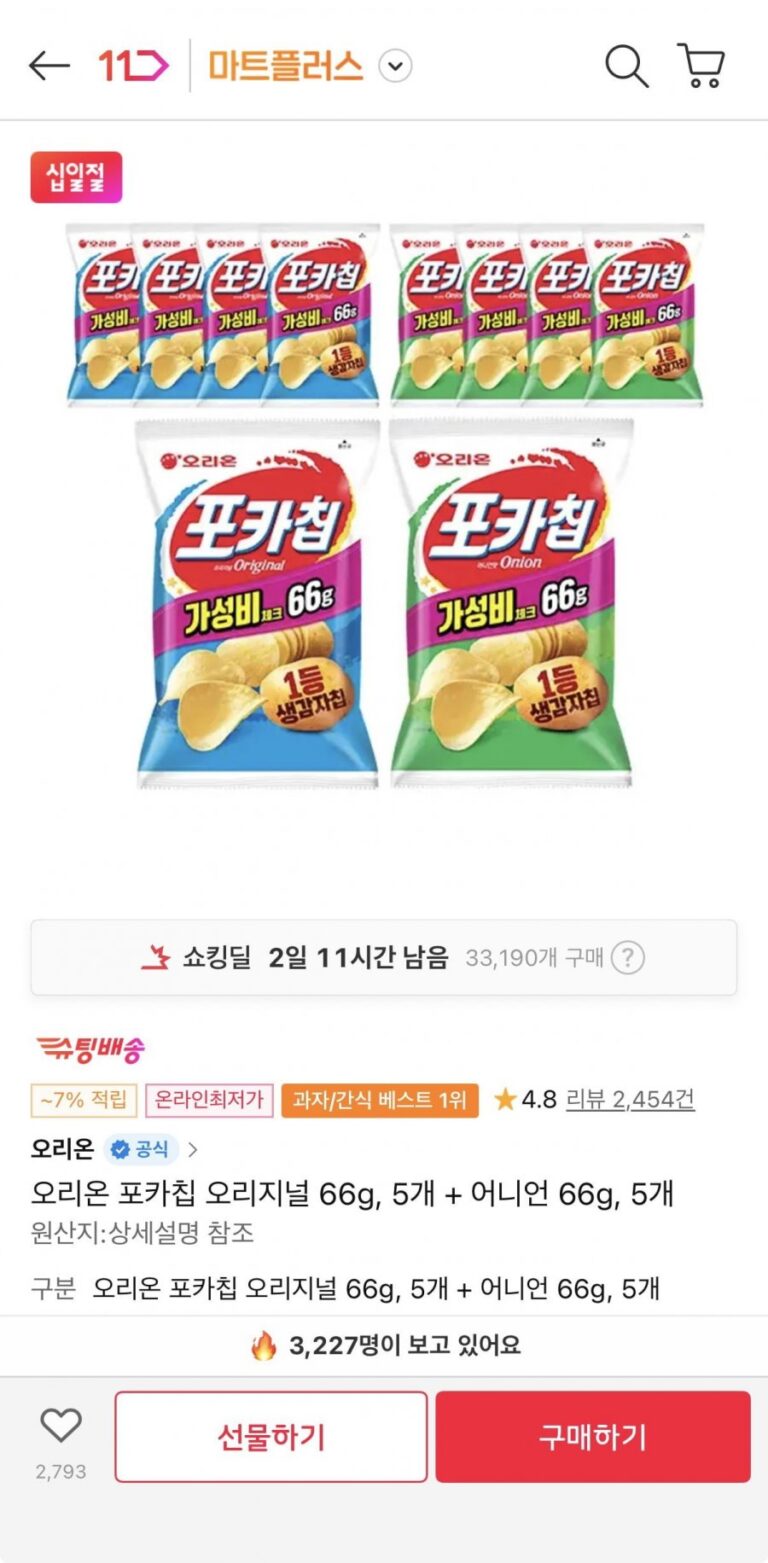768x1563 pixels.
Task: Go back using the arrow icon
Action: 49,66
